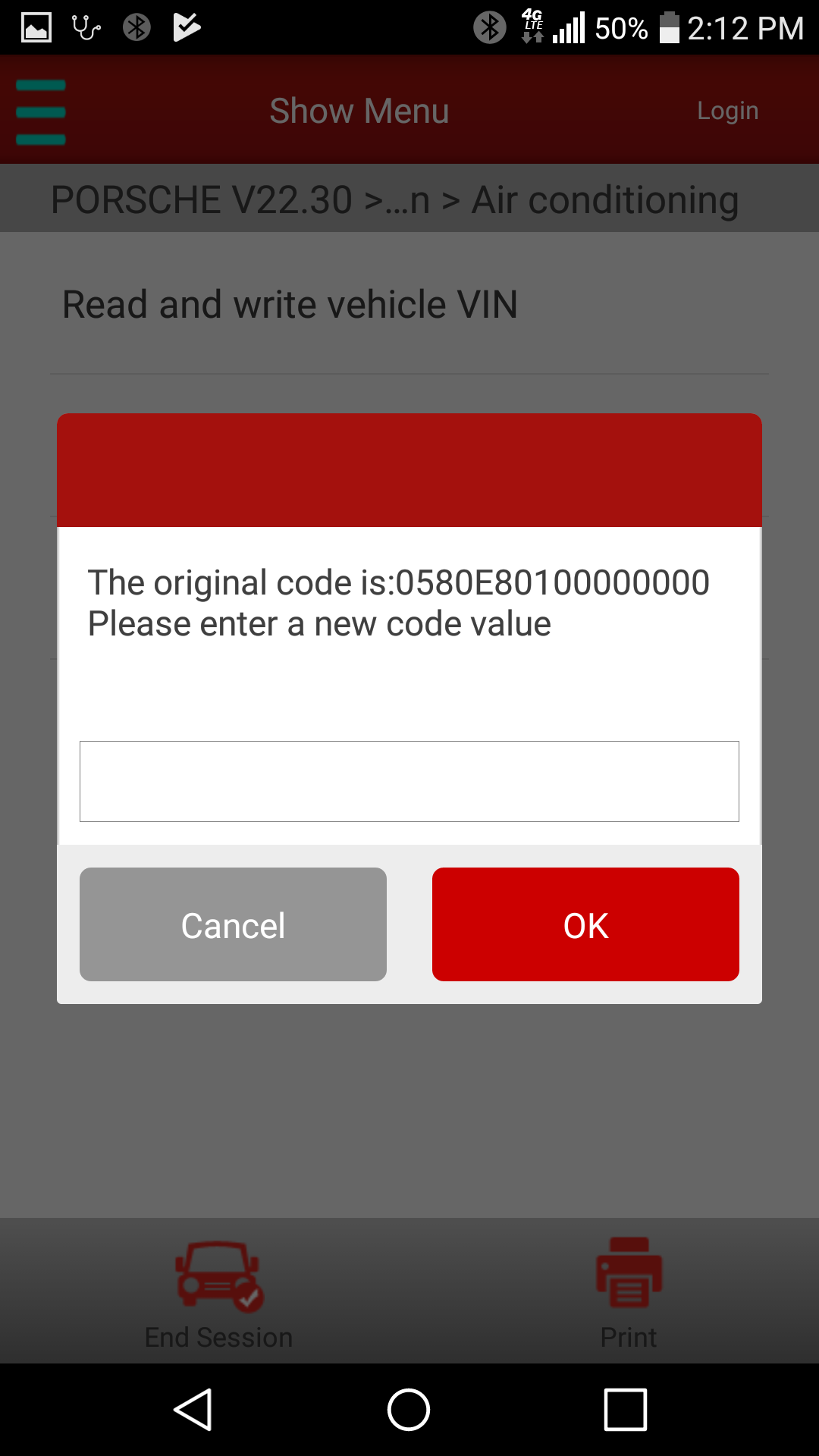Open the hamburger menu icon
Viewport: 819px width, 1456px height.
click(x=41, y=111)
